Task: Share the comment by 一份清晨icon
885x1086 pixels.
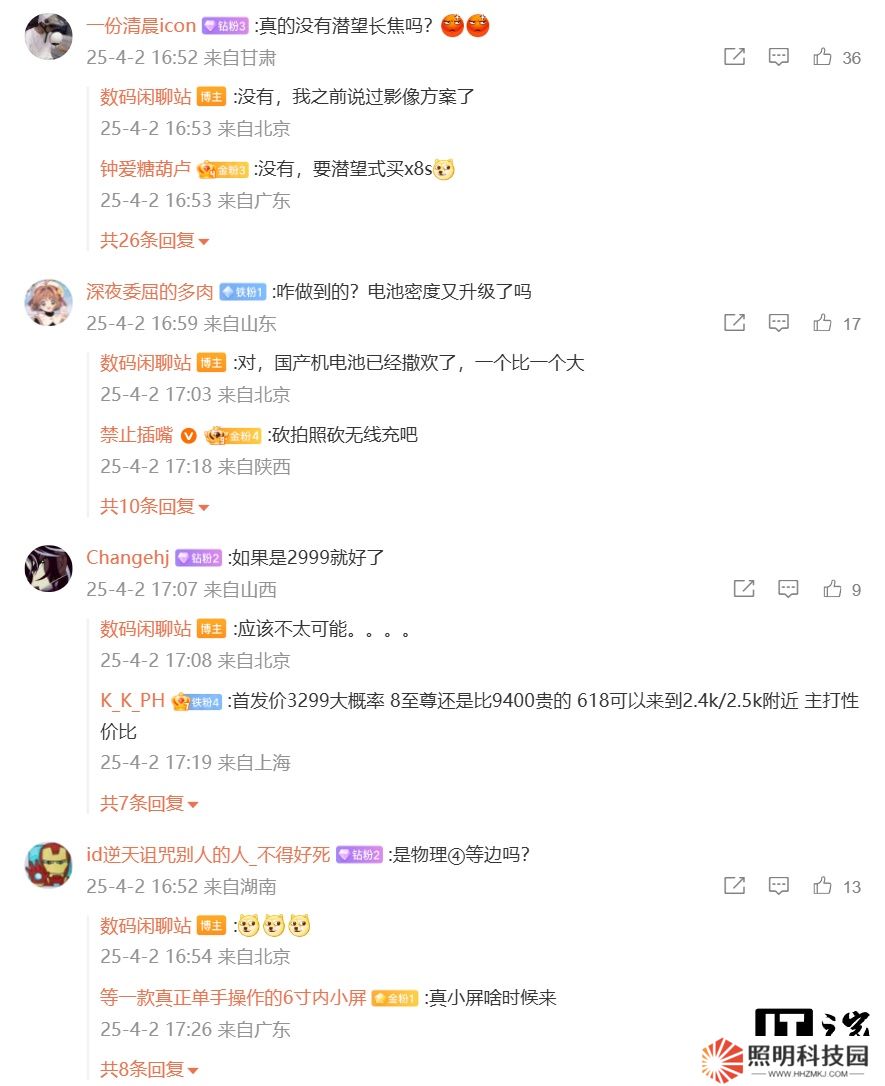Action: pos(734,57)
